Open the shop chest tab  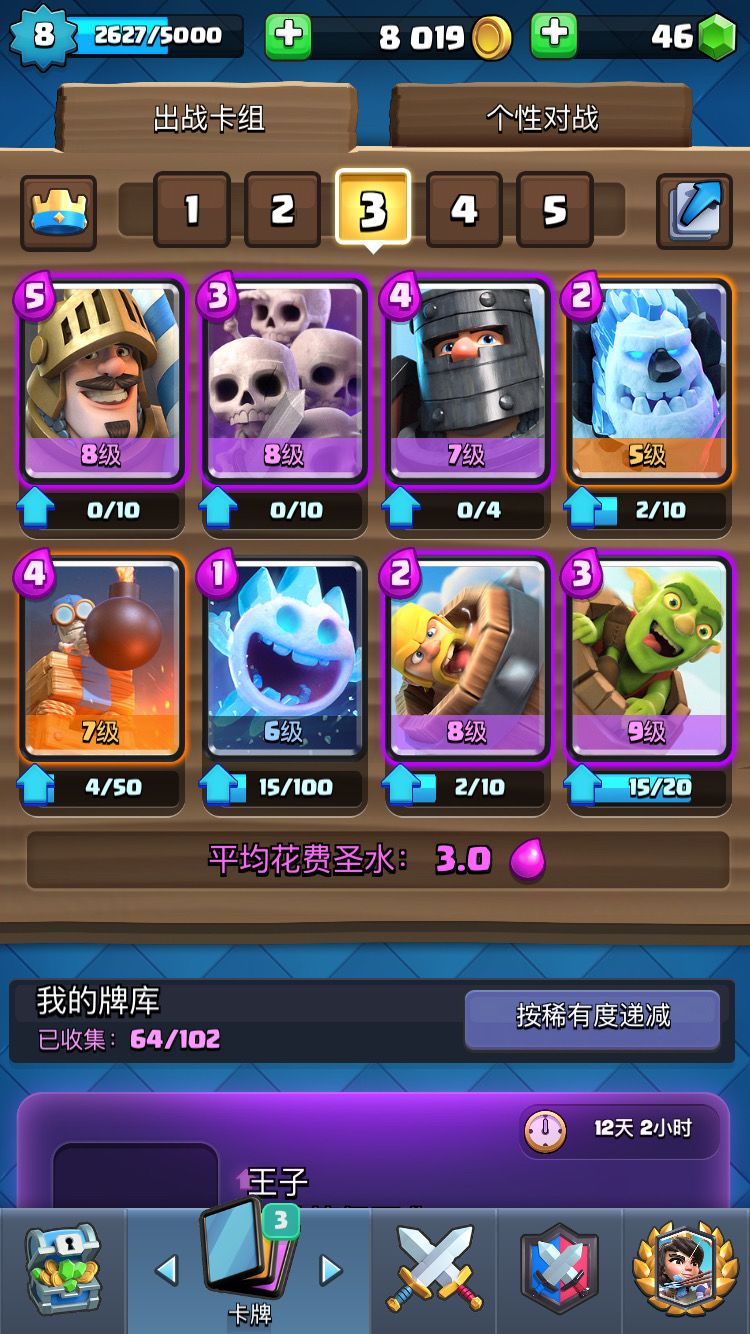click(63, 1270)
